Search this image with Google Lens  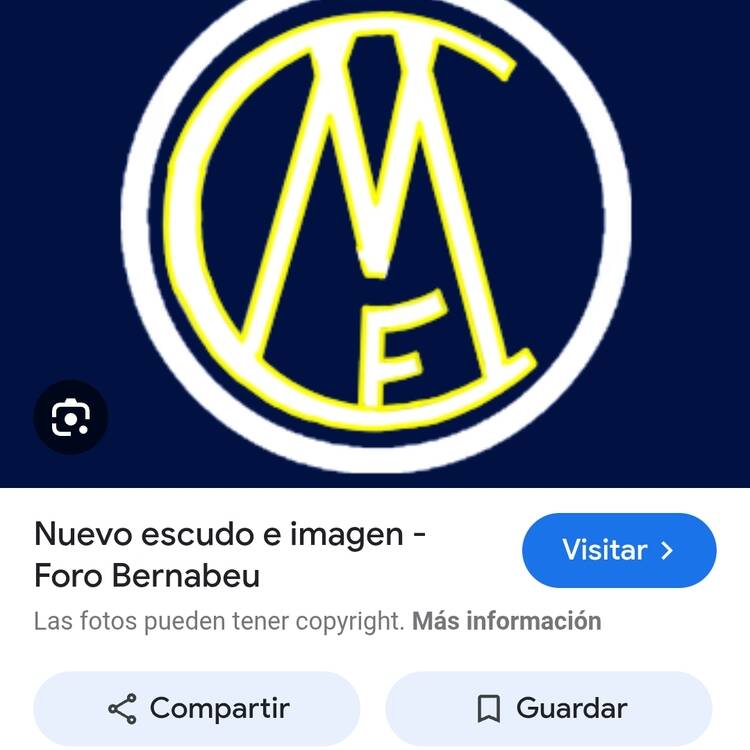[x=70, y=417]
